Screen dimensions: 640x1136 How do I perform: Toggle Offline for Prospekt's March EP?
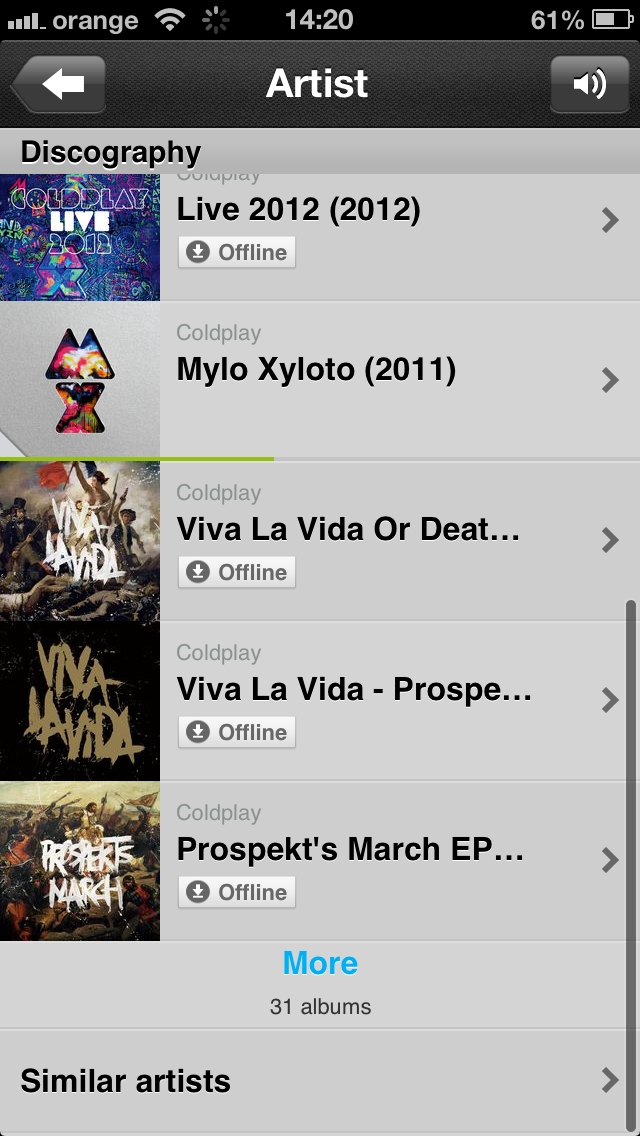(x=237, y=893)
